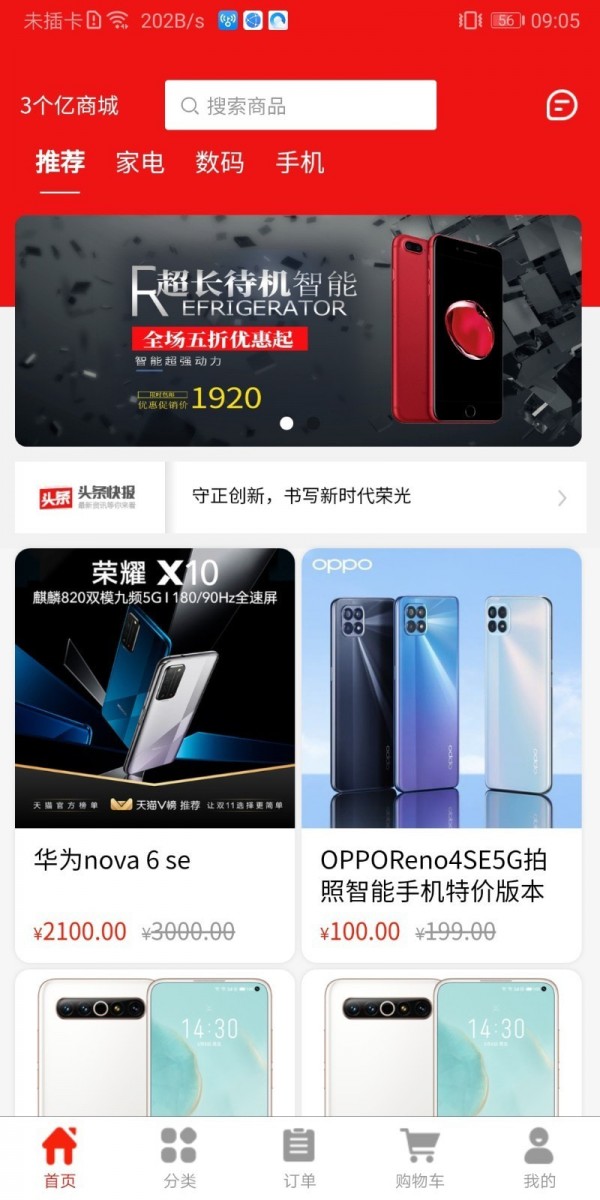Open the 头条快报 headline news row

click(x=300, y=497)
